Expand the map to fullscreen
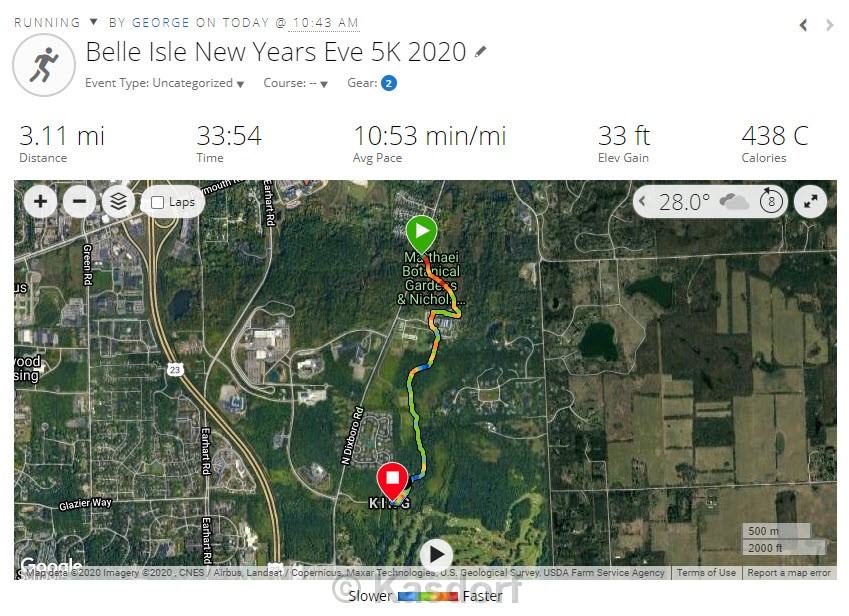849x616 pixels. coord(810,202)
